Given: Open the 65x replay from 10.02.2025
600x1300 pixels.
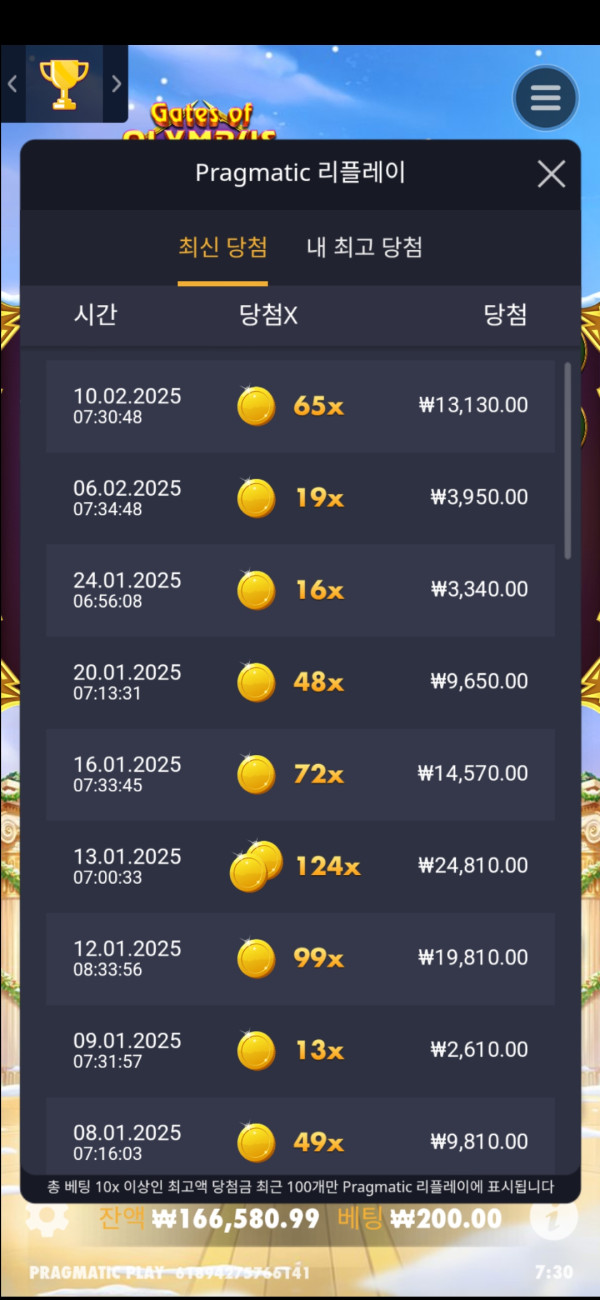Looking at the screenshot, I should (300, 406).
